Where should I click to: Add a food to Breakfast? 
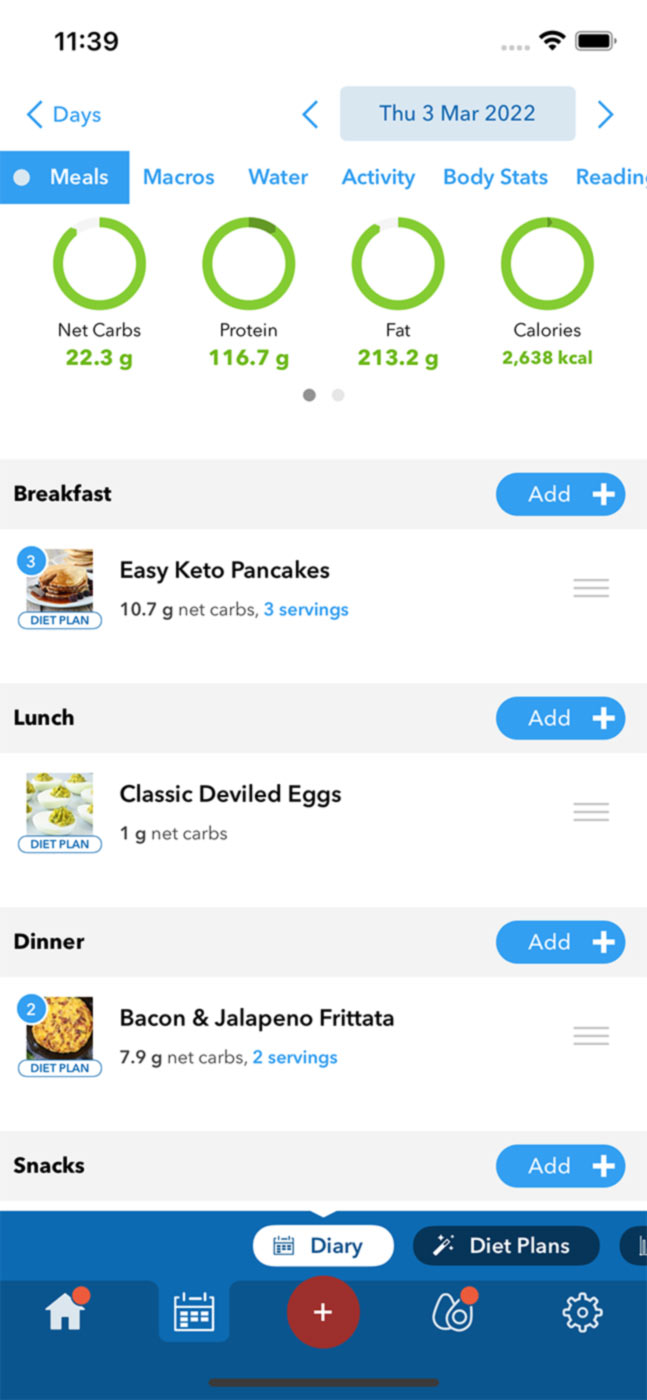coord(560,494)
